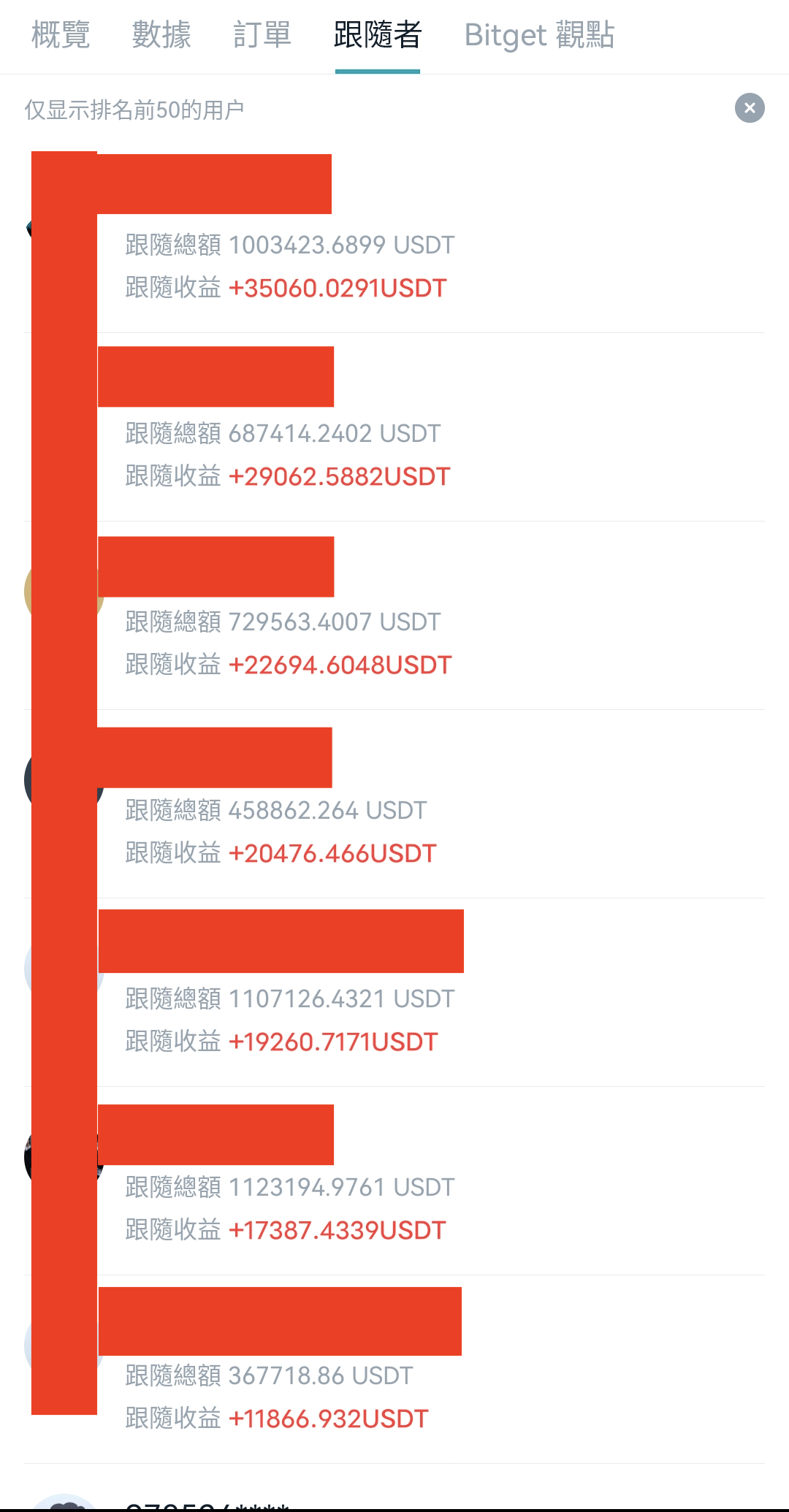789x1512 pixels.
Task: Switch to the Bitget 觀點 tab
Action: coord(539,35)
